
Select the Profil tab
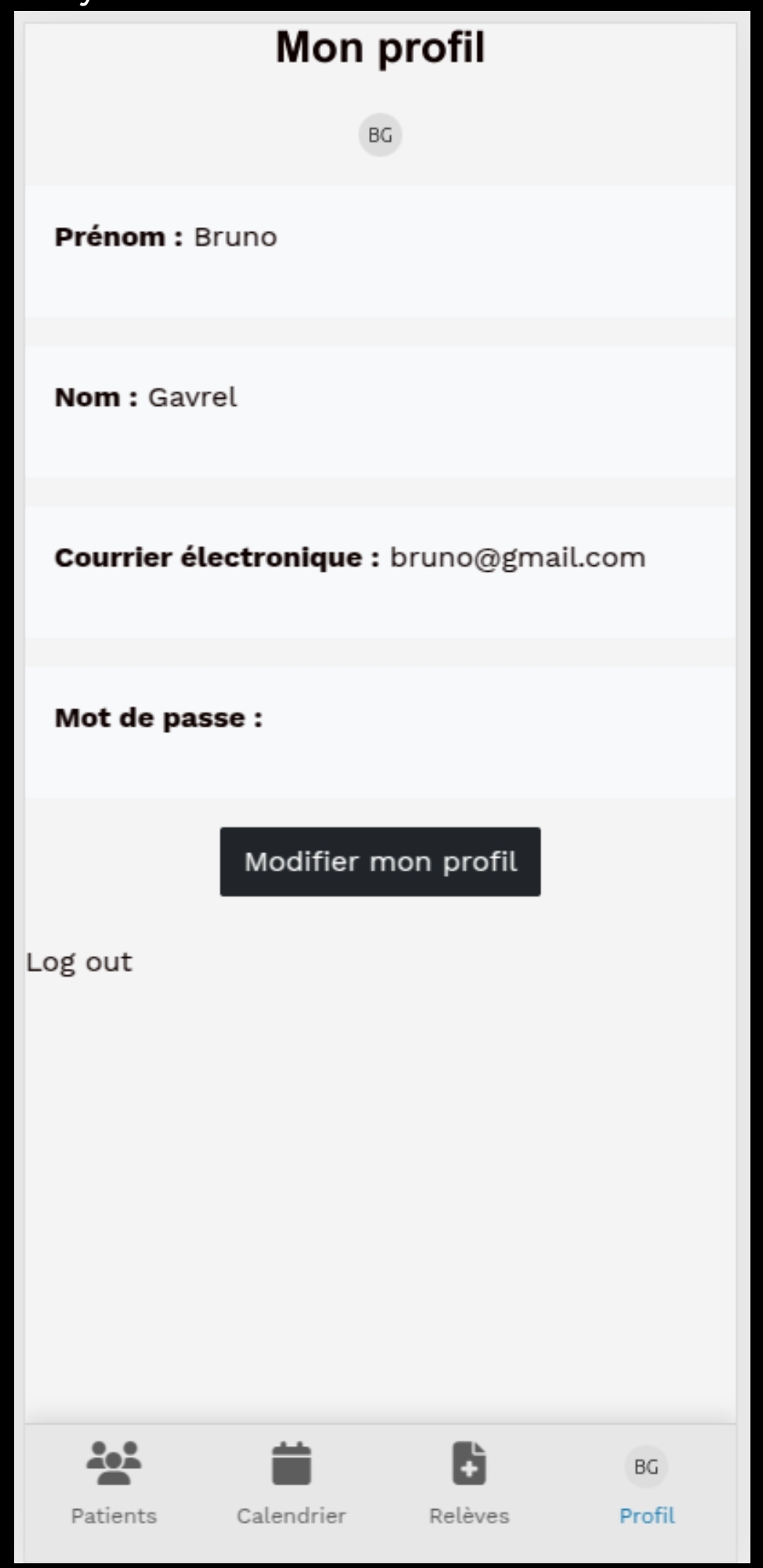tap(647, 1483)
